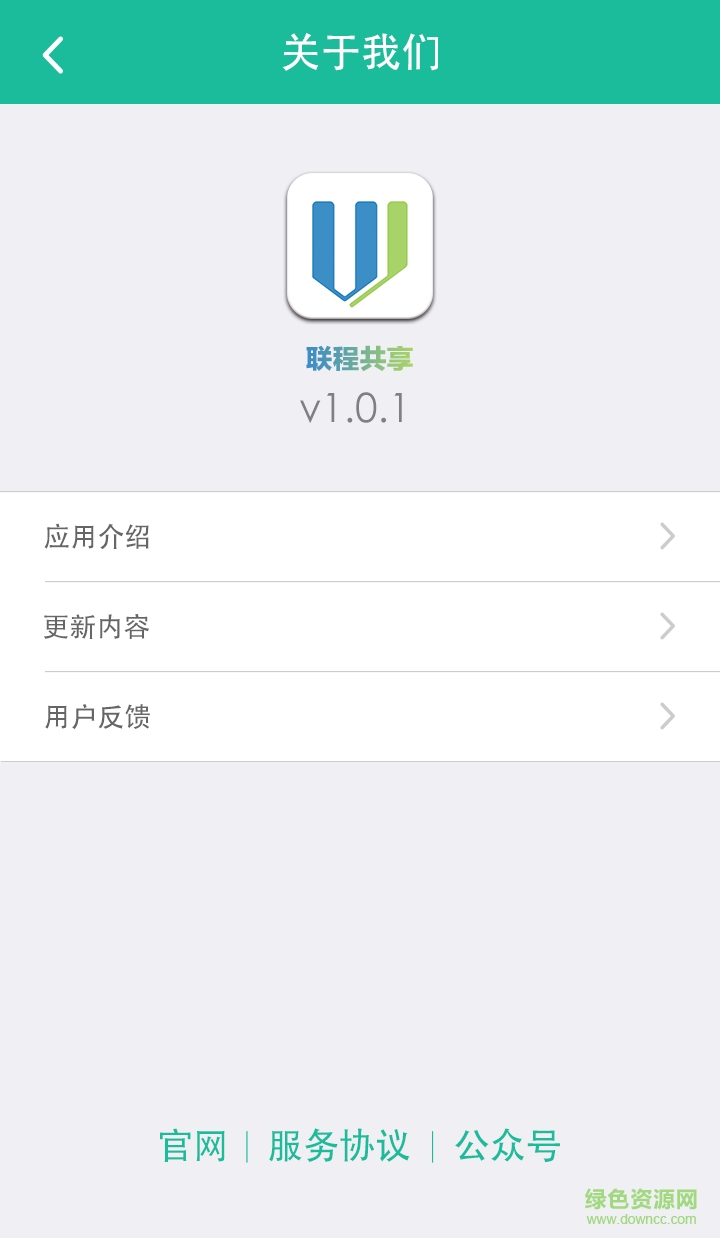
Task: Expand the chevron beside 用户反馈
Action: [x=667, y=716]
